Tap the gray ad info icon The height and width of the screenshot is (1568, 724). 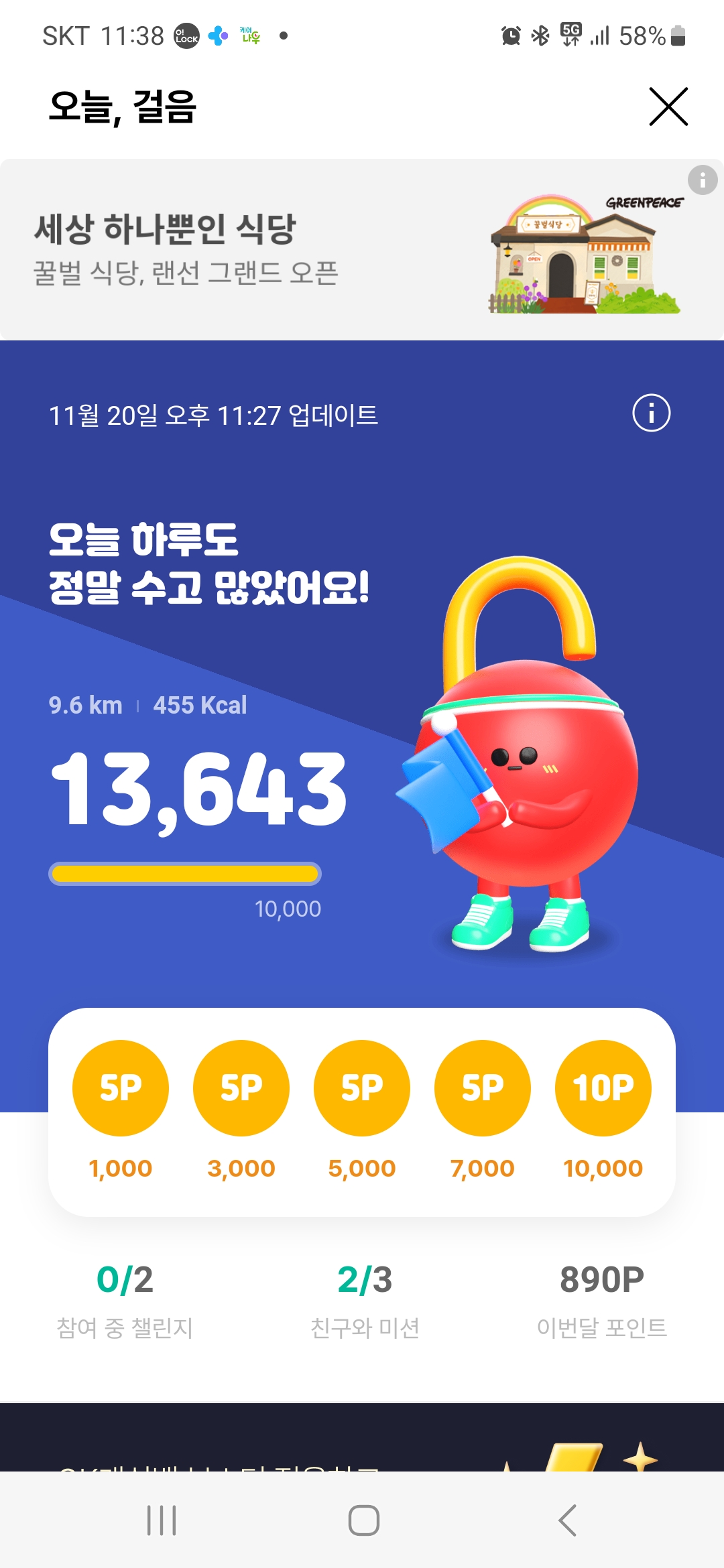point(703,180)
